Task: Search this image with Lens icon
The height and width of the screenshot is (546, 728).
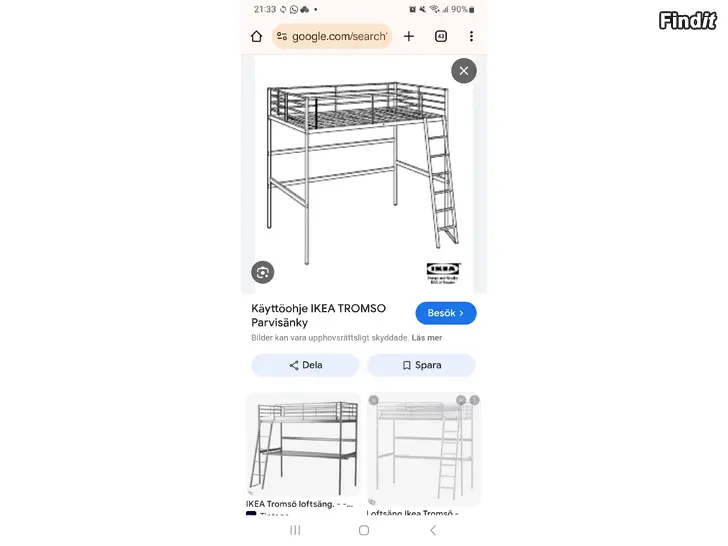Action: 263,271
